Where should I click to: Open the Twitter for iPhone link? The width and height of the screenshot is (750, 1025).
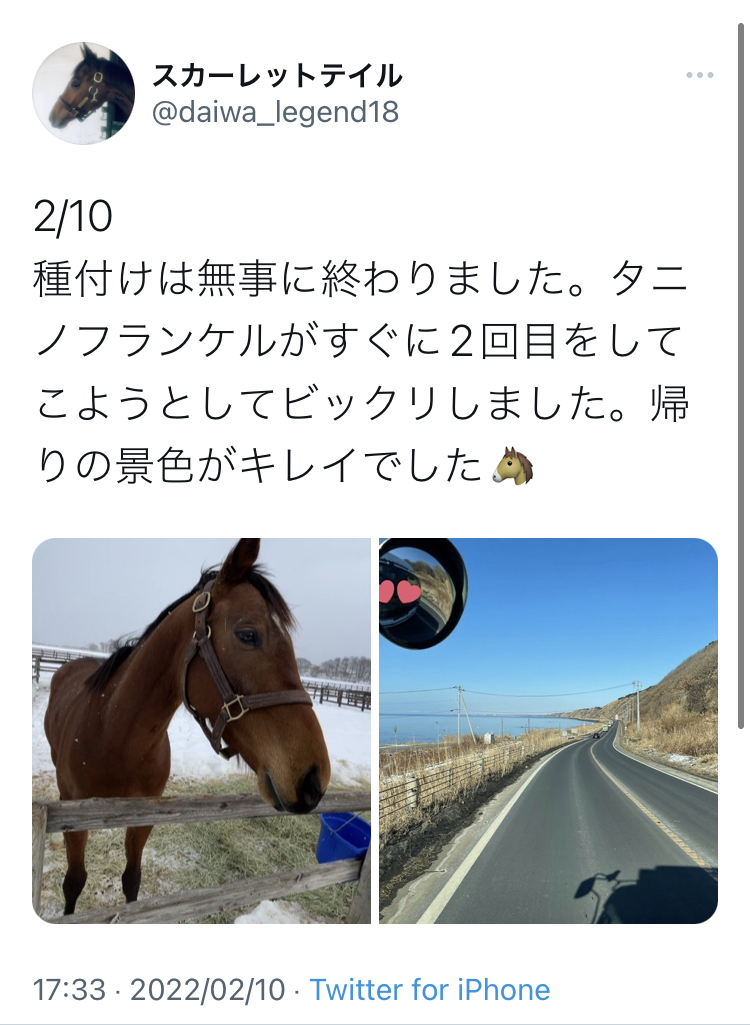point(430,990)
